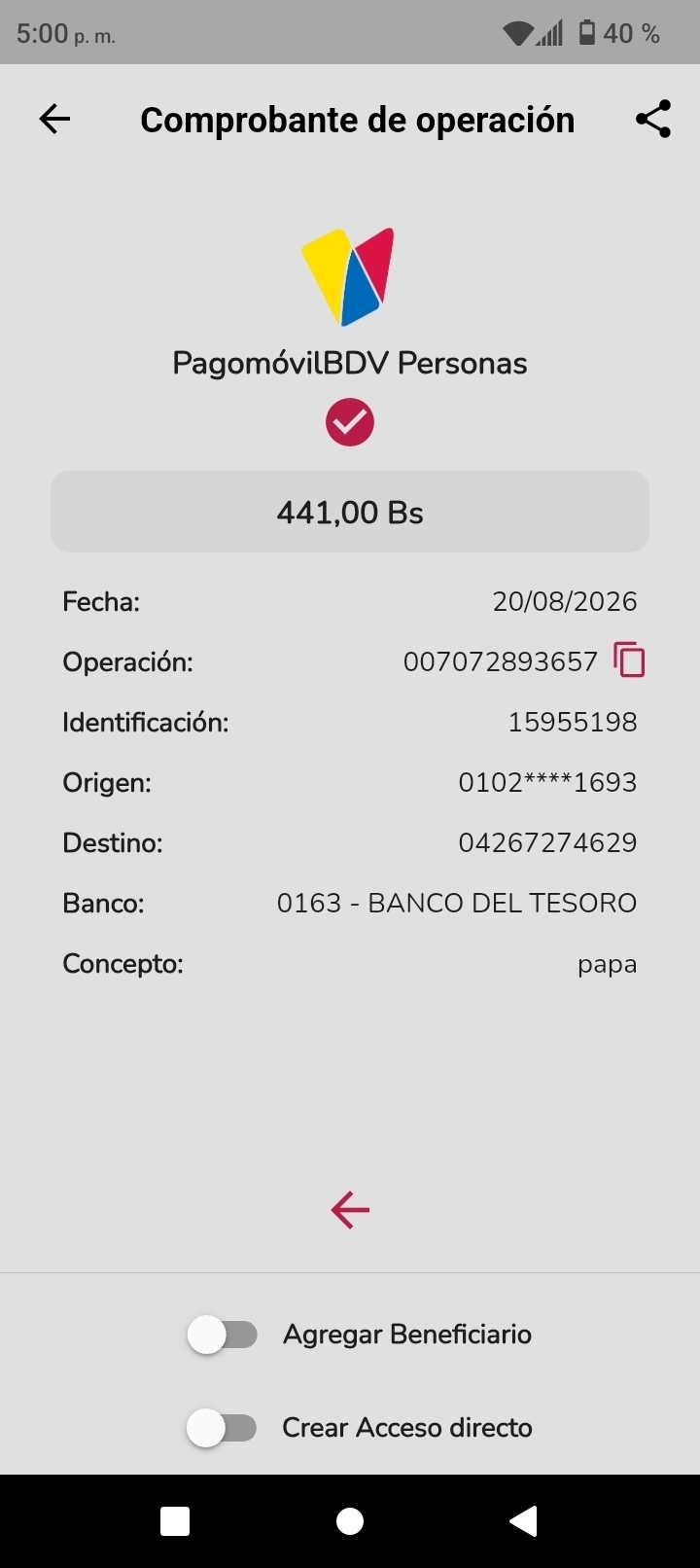Go back using the top-left arrow
700x1568 pixels.
54,119
